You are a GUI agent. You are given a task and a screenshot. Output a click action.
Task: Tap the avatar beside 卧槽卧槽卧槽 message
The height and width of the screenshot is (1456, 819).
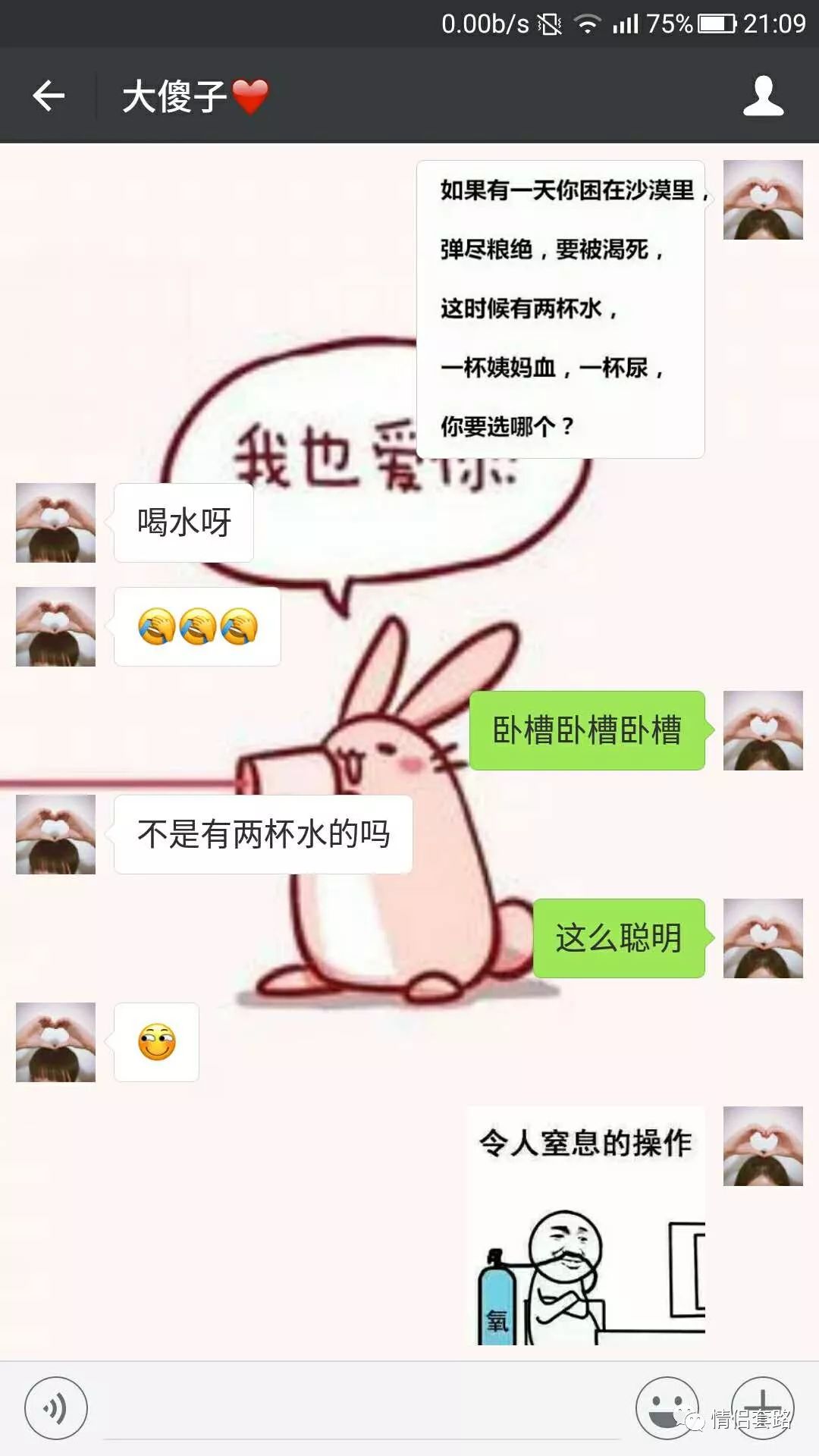763,730
